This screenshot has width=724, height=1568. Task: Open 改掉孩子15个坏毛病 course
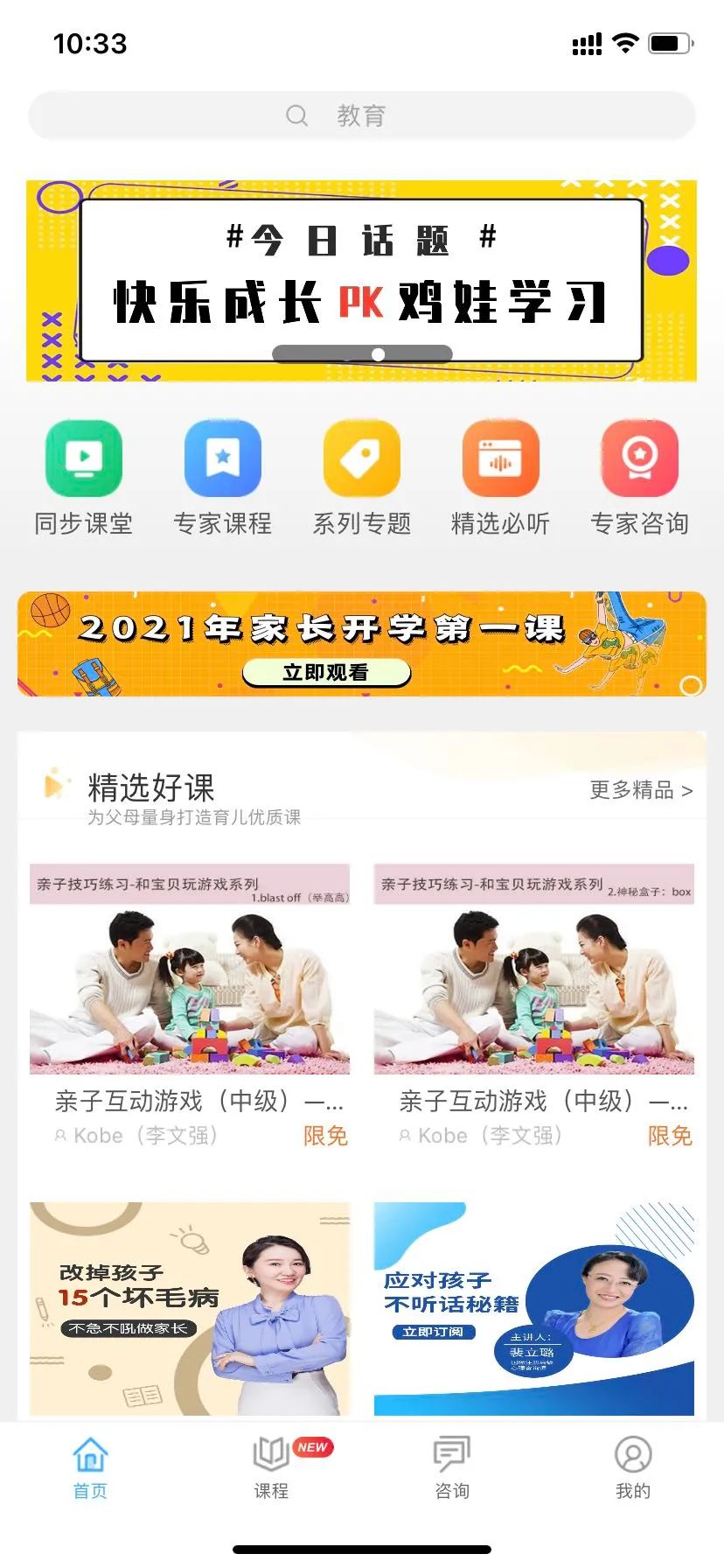[x=190, y=1308]
